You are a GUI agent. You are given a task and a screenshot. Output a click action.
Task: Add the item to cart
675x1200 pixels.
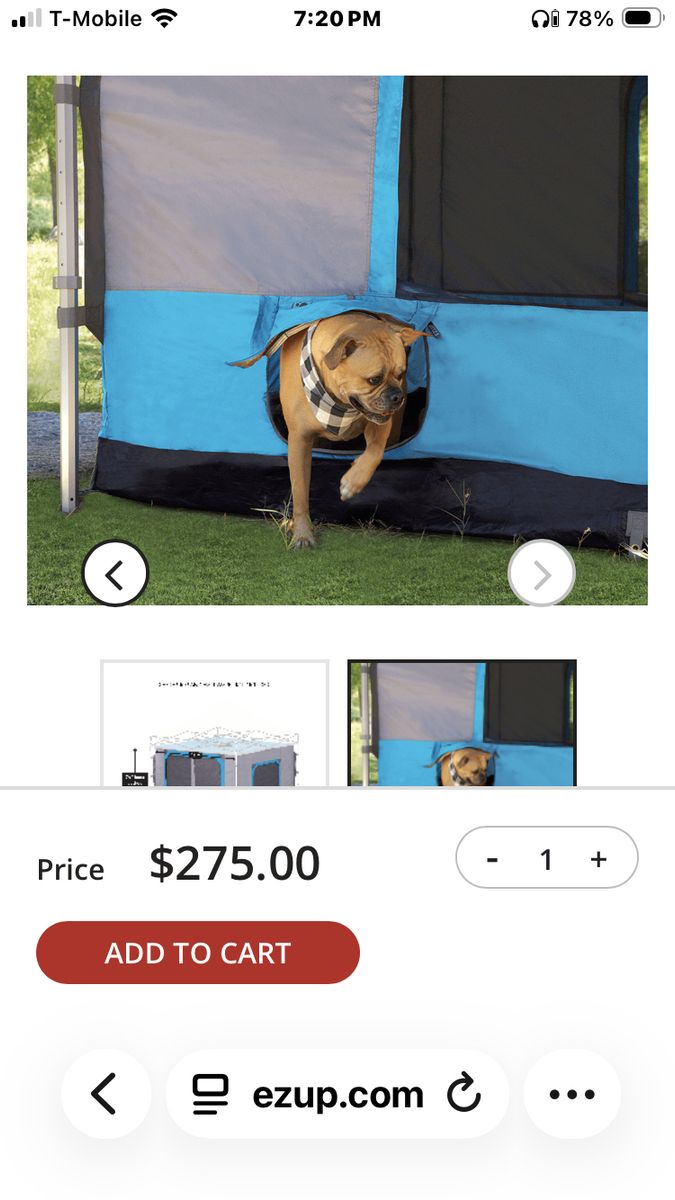(x=197, y=952)
